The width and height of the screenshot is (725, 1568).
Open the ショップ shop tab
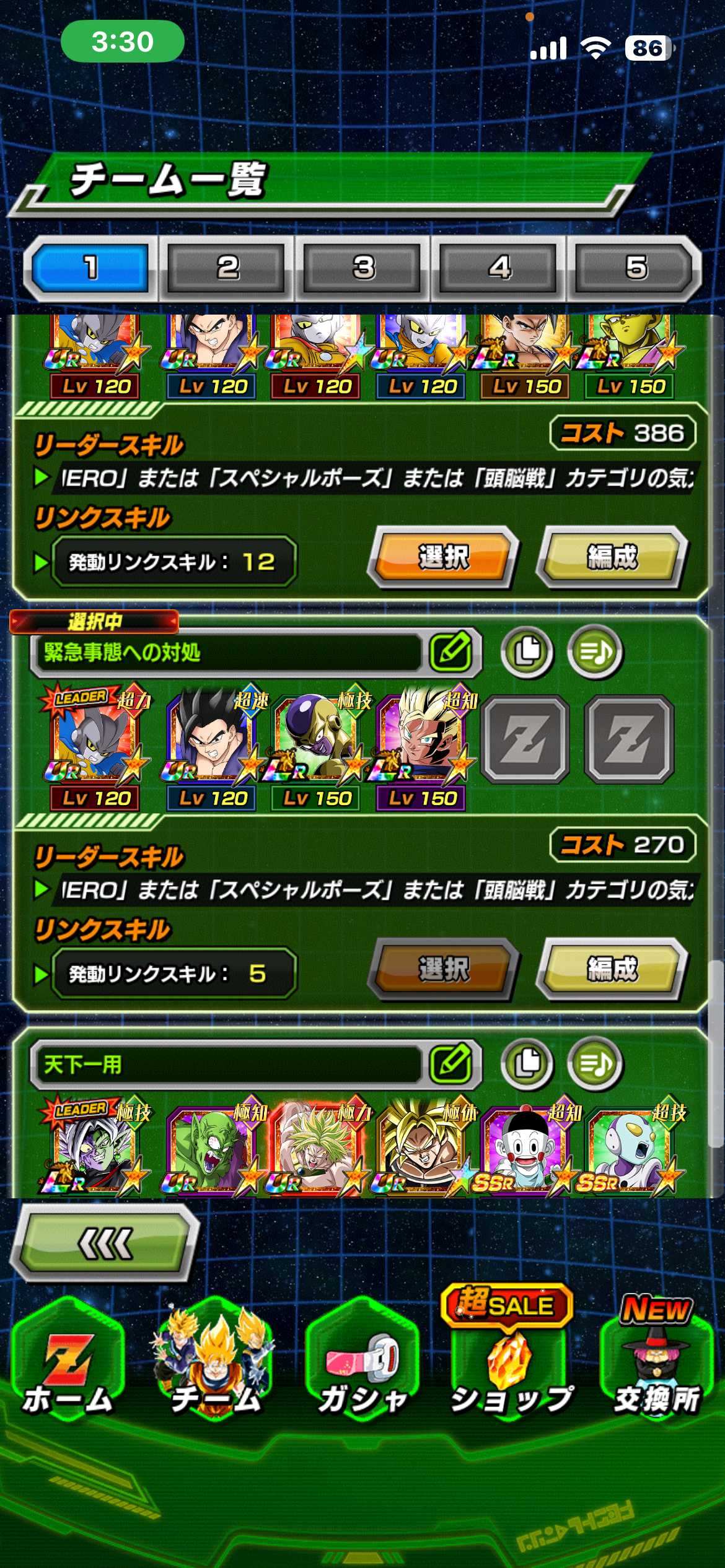pyautogui.click(x=509, y=1362)
